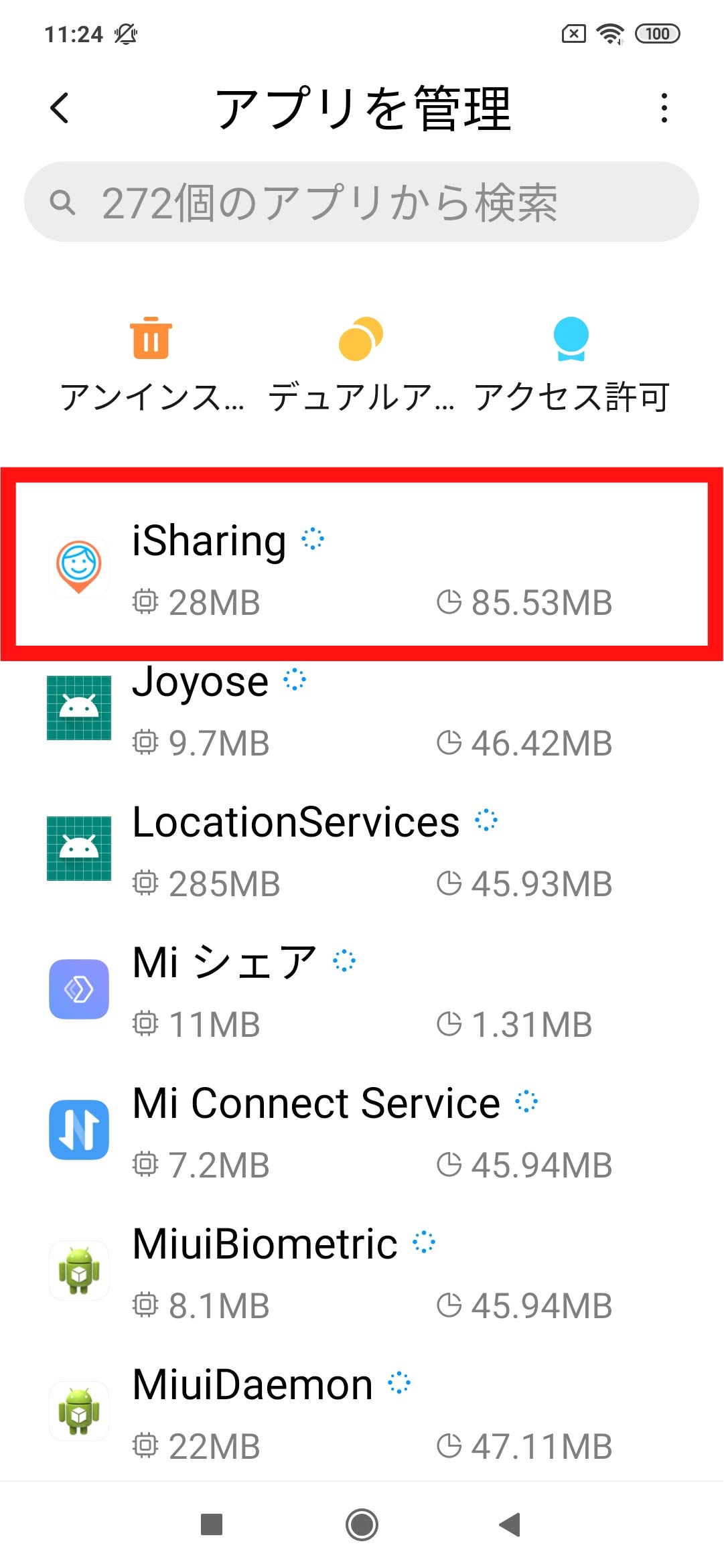Image resolution: width=724 pixels, height=1568 pixels.
Task: Open Joyose app details
Action: click(x=362, y=710)
